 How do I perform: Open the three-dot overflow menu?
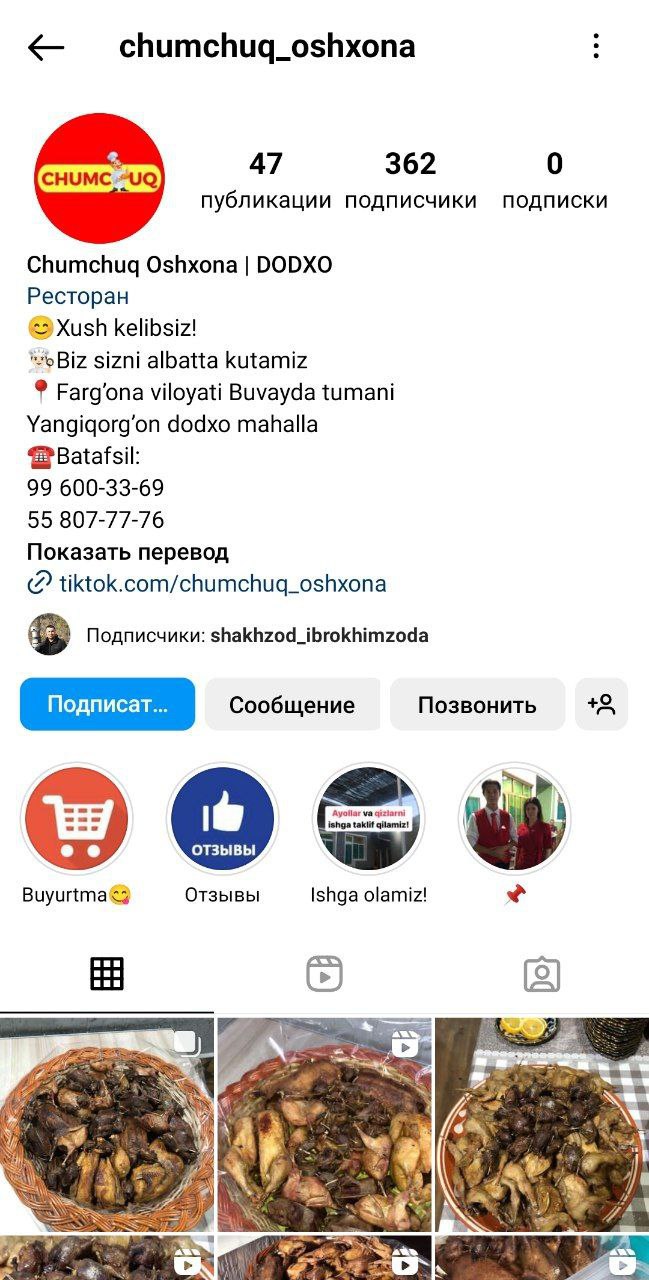click(596, 46)
